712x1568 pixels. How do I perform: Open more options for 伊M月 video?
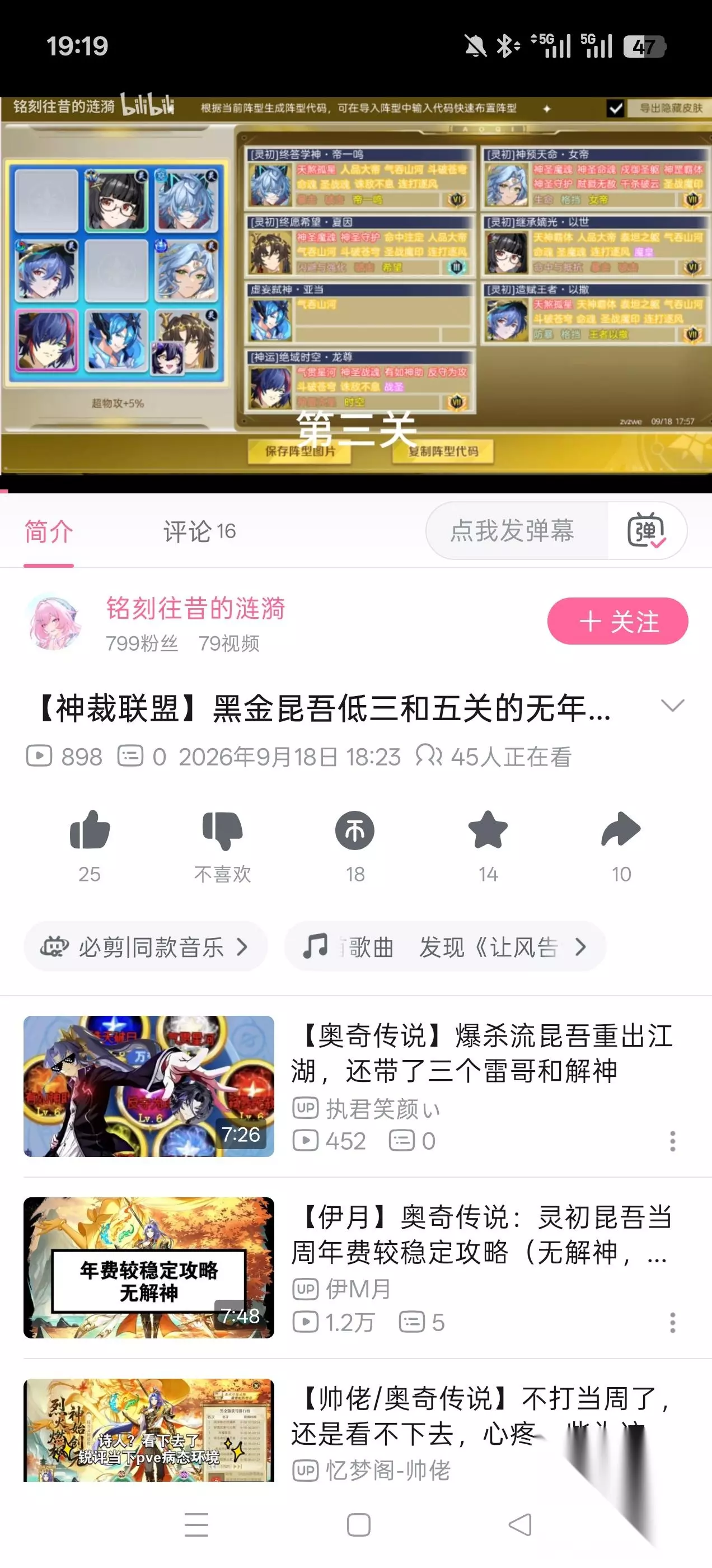click(672, 1323)
